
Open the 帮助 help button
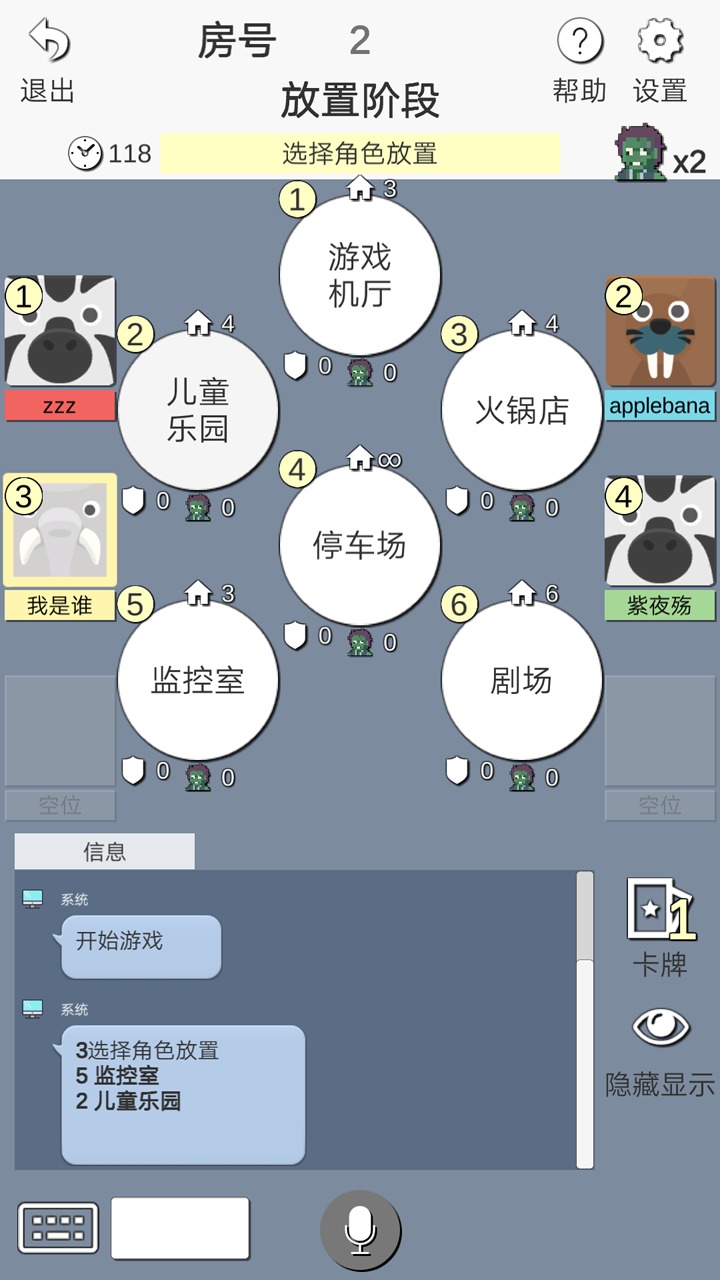580,43
